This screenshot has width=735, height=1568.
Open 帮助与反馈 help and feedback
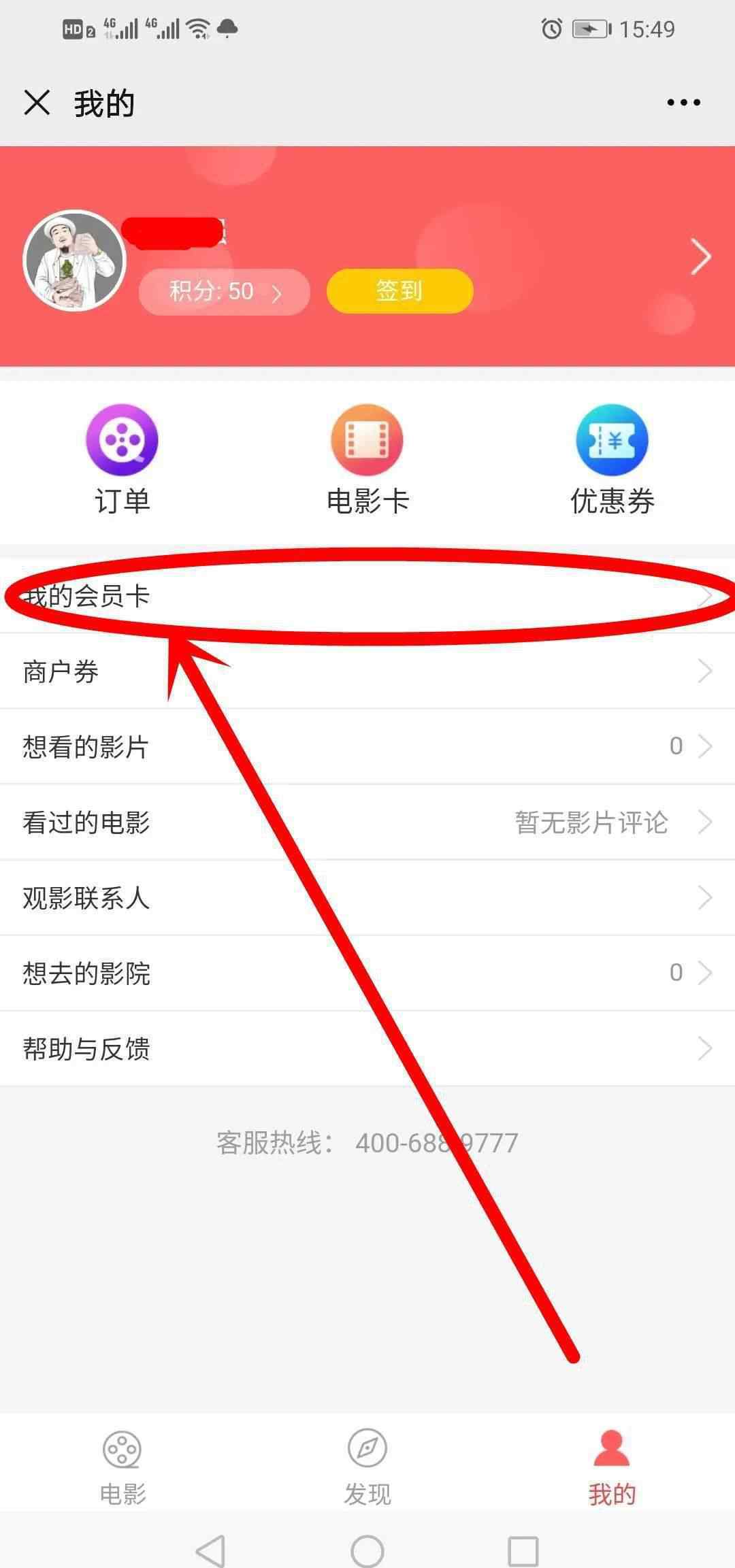click(x=367, y=1048)
